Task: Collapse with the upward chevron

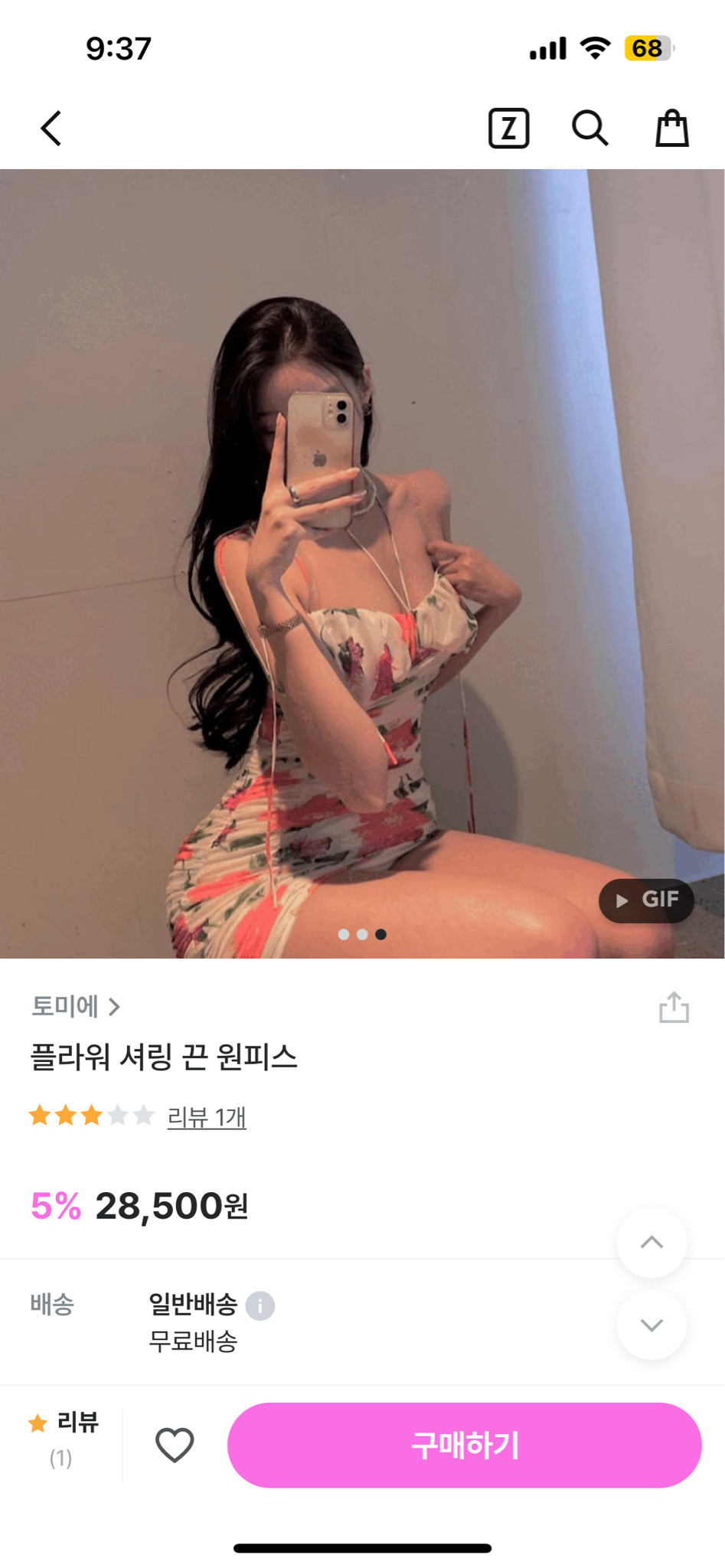Action: pos(652,1243)
